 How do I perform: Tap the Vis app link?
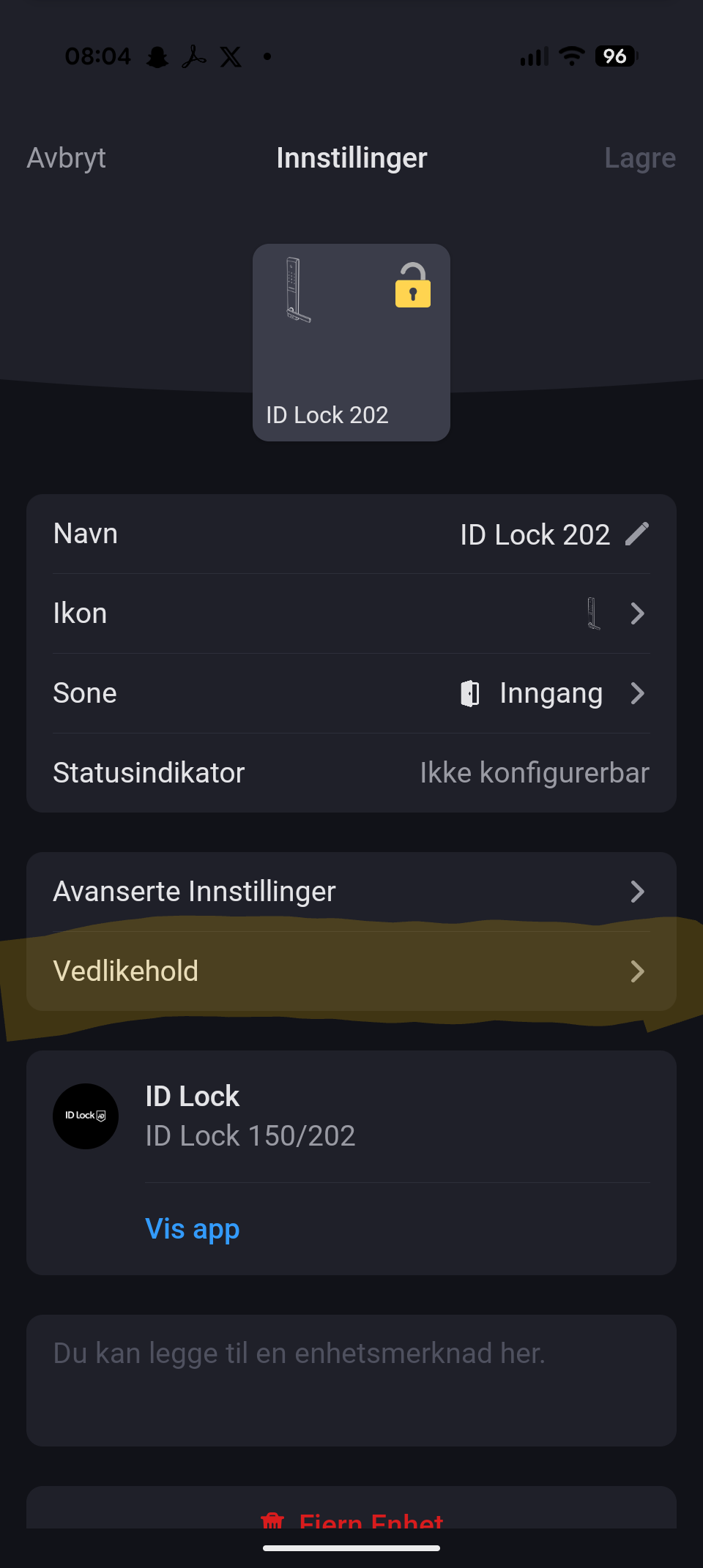[193, 1229]
